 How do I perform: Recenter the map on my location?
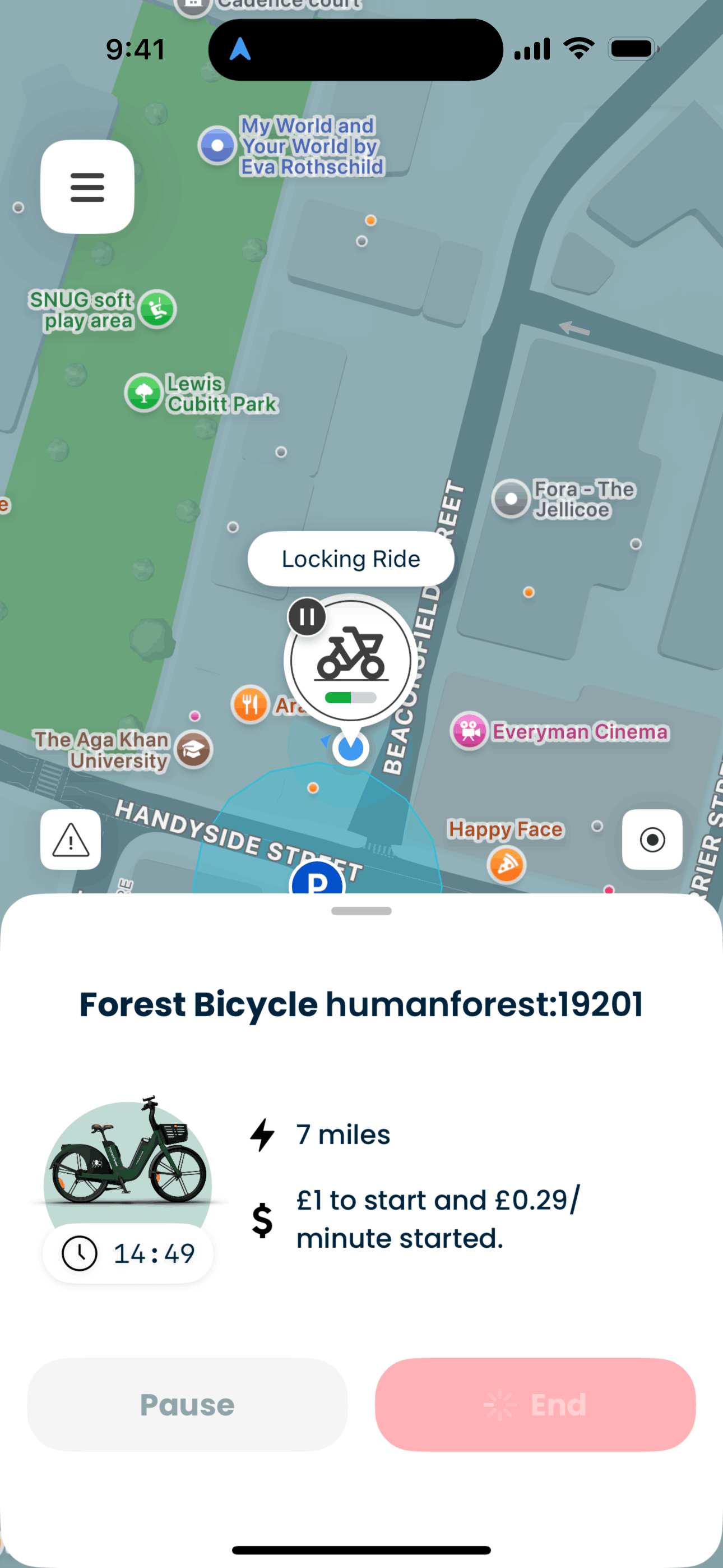click(x=652, y=840)
